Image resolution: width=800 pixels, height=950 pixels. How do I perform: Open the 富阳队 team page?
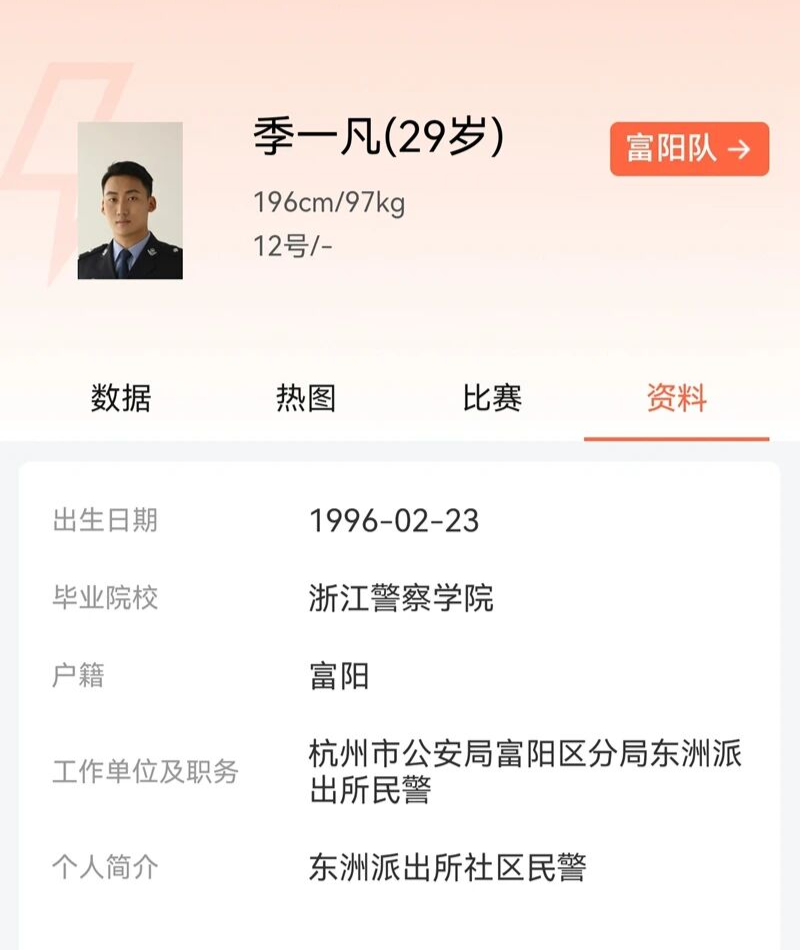[689, 149]
